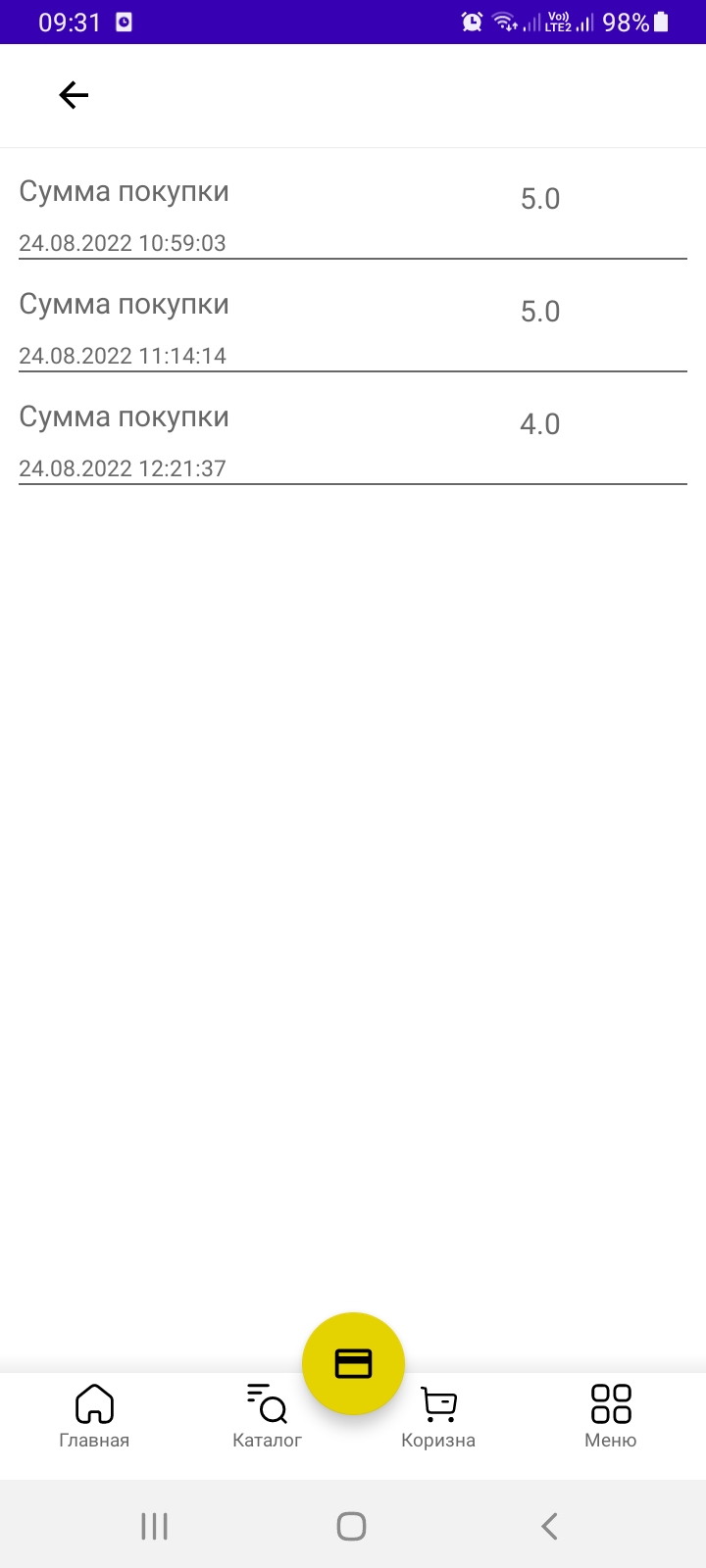Go back using the arrow icon
Viewport: 706px width, 1568px height.
[x=74, y=95]
